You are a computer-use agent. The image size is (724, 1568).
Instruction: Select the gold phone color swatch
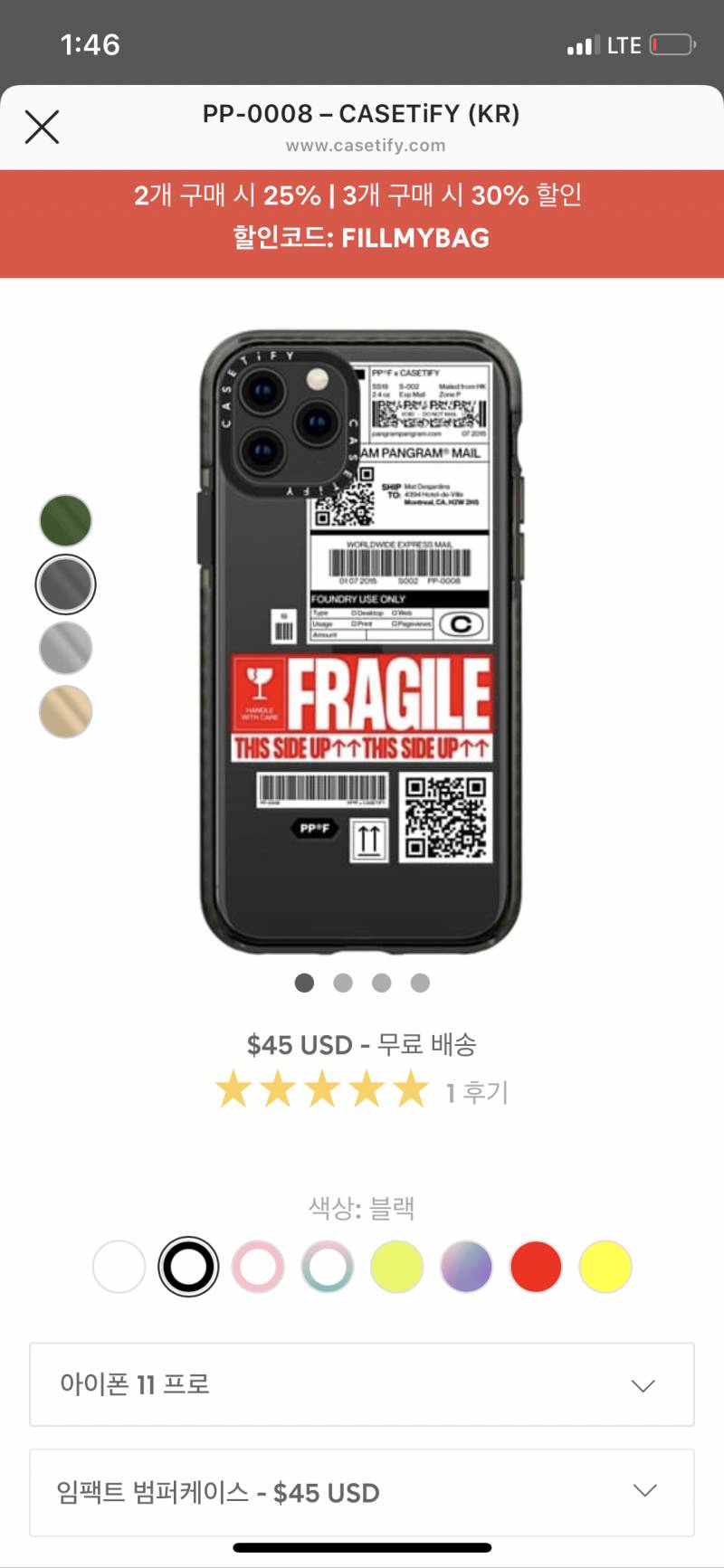point(66,712)
